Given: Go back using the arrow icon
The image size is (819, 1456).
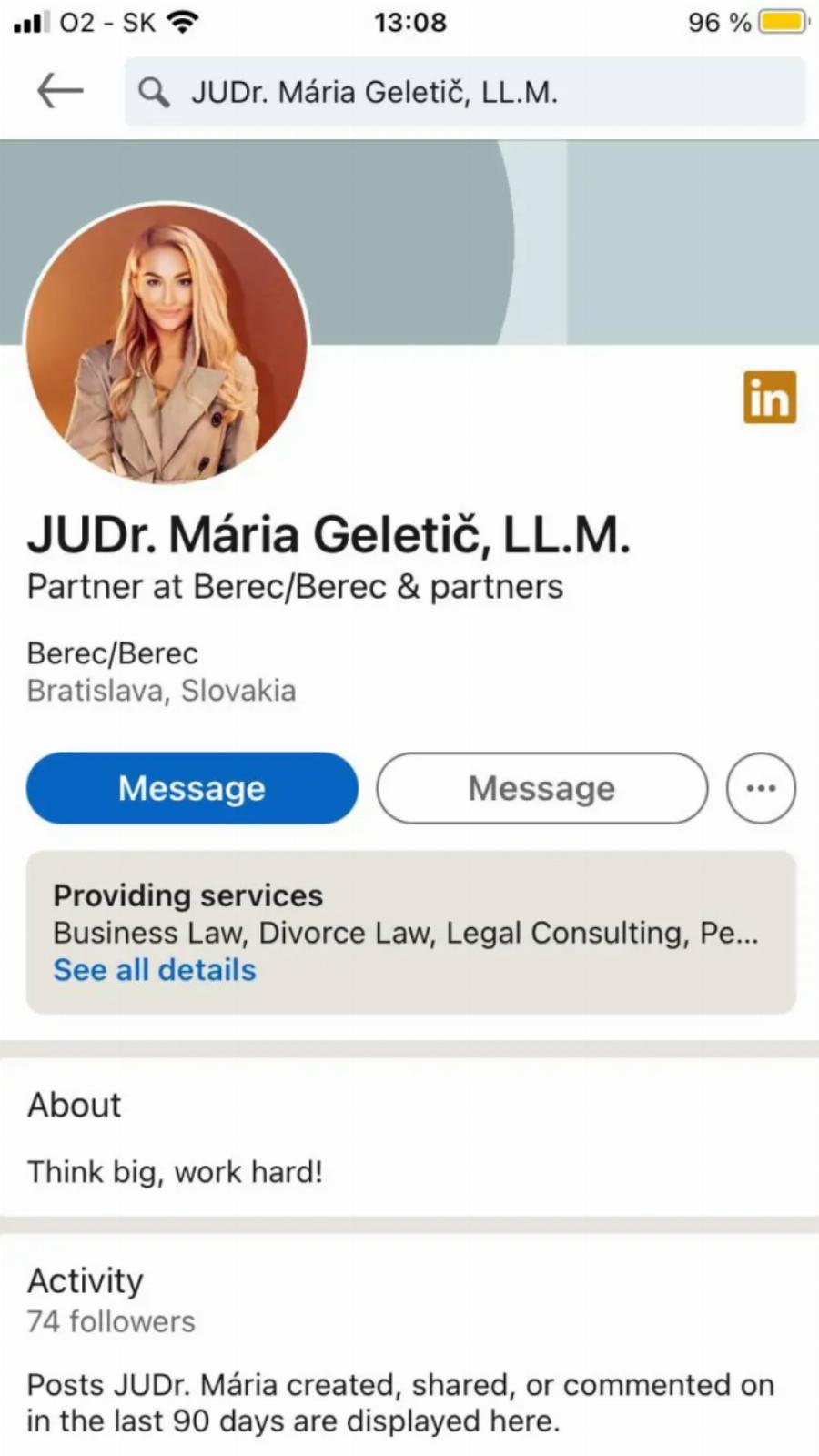Looking at the screenshot, I should coord(60,91).
